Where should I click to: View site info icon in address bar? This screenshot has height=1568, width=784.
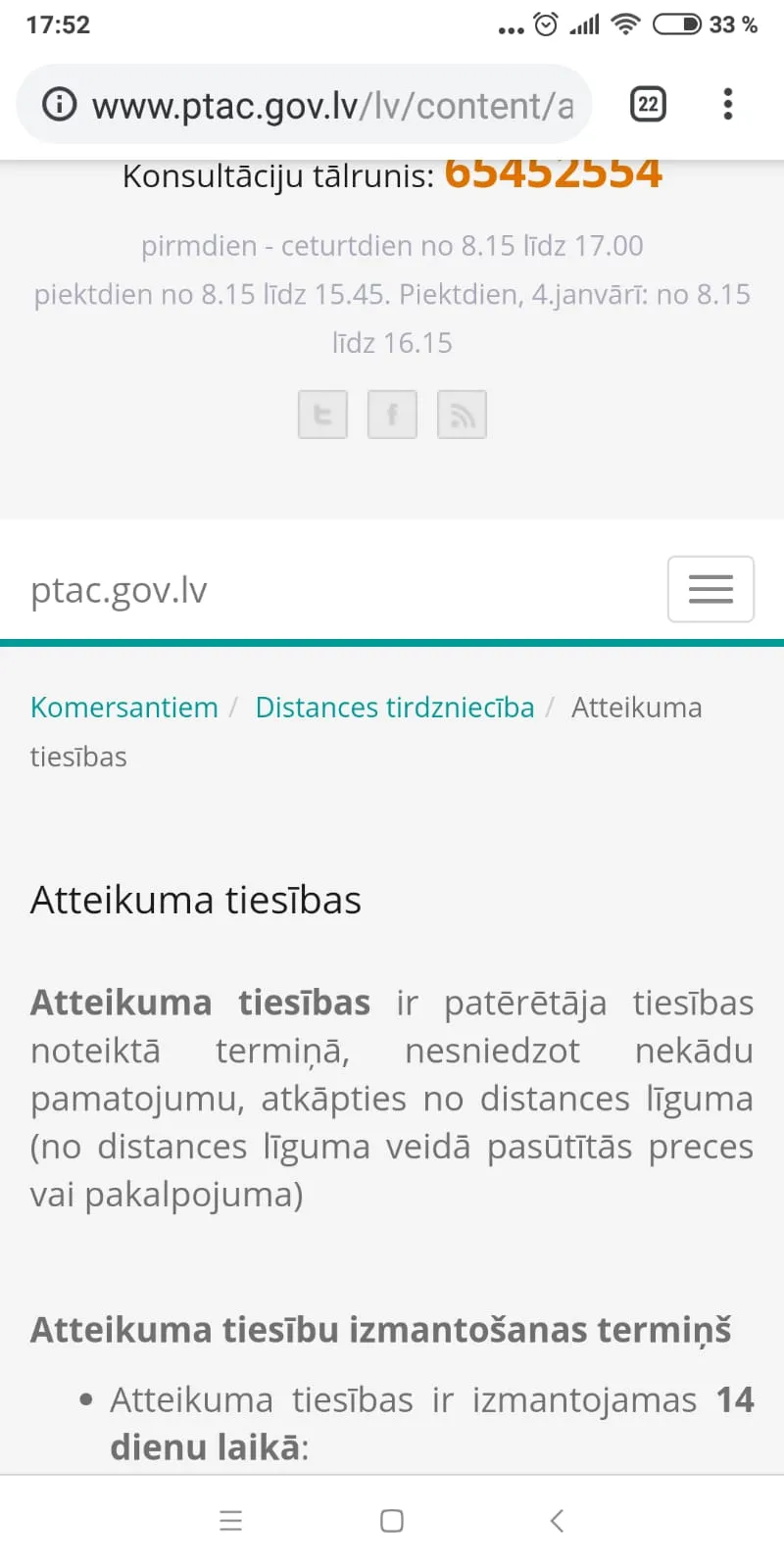[60, 104]
